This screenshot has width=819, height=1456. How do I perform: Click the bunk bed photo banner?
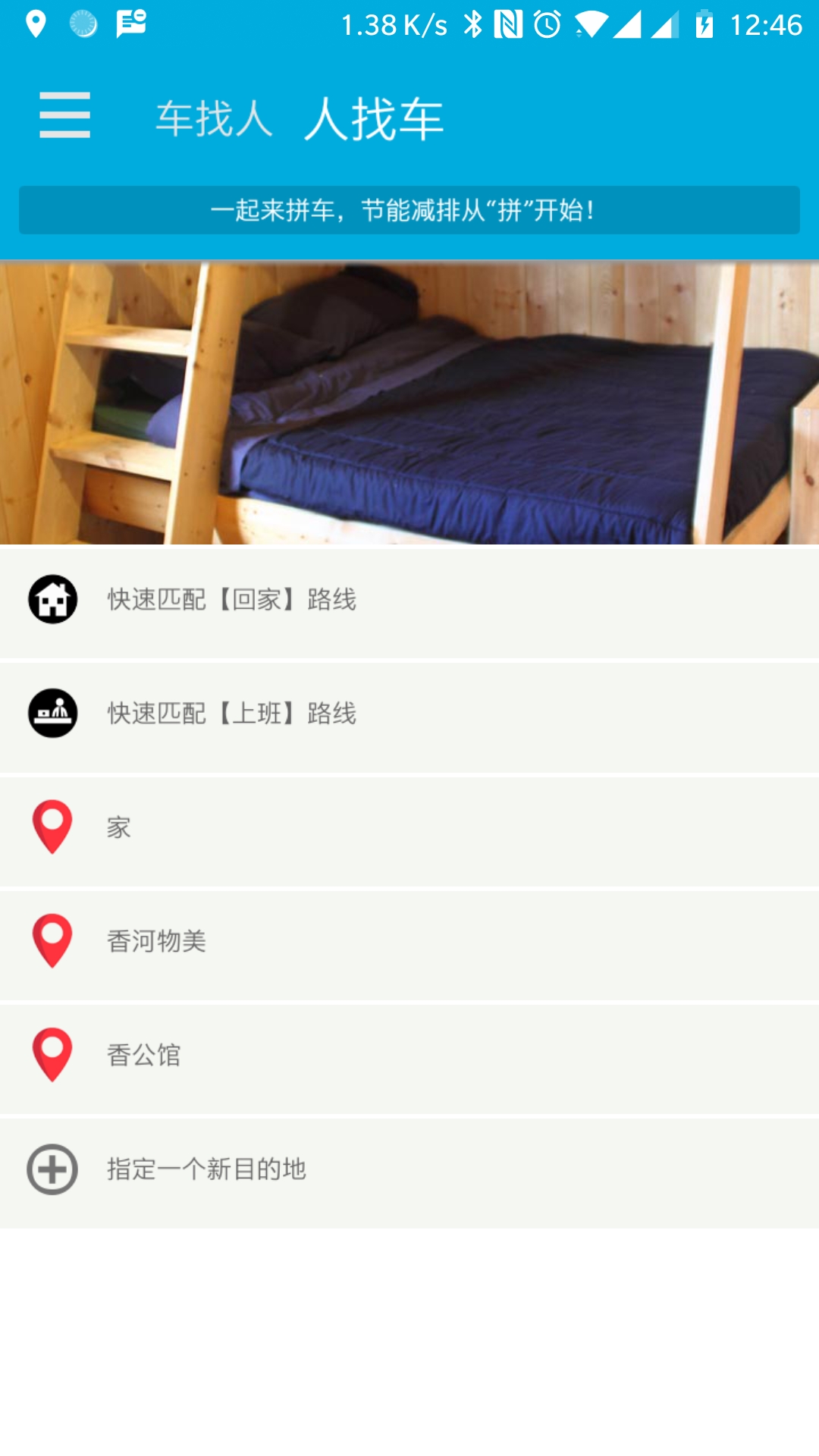click(409, 402)
